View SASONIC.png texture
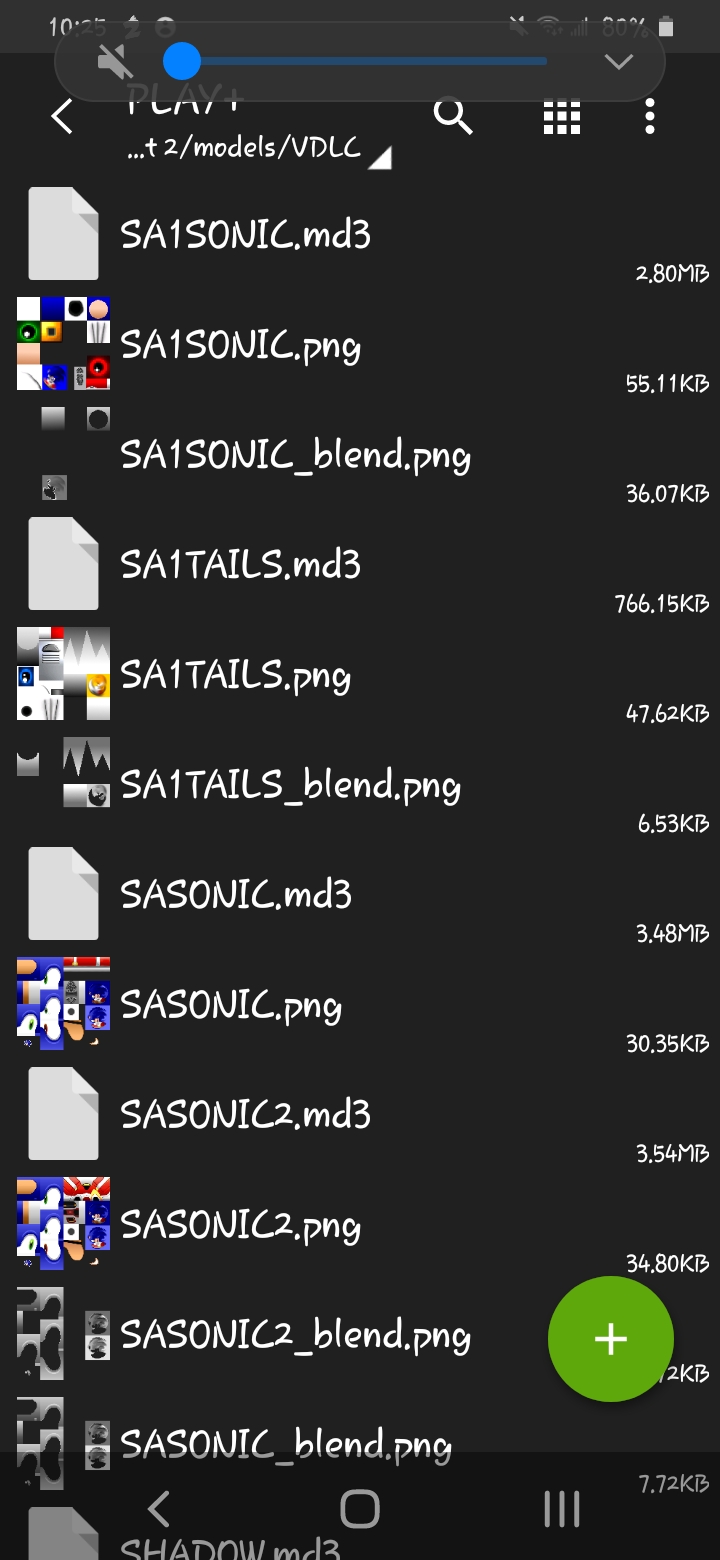The height and width of the screenshot is (1560, 720). pos(360,1005)
